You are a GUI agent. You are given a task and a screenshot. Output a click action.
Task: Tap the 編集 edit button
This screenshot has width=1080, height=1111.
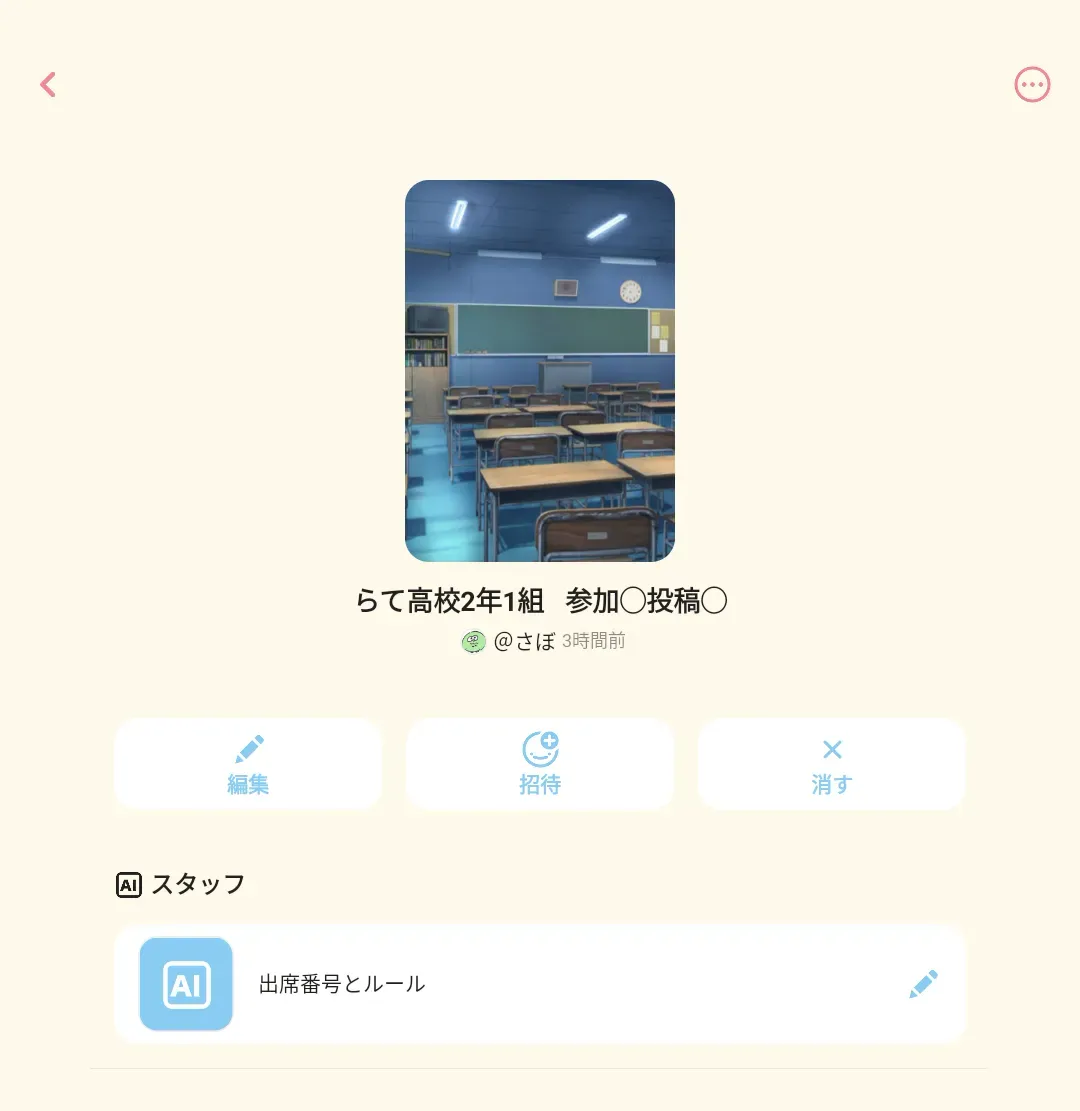point(248,764)
